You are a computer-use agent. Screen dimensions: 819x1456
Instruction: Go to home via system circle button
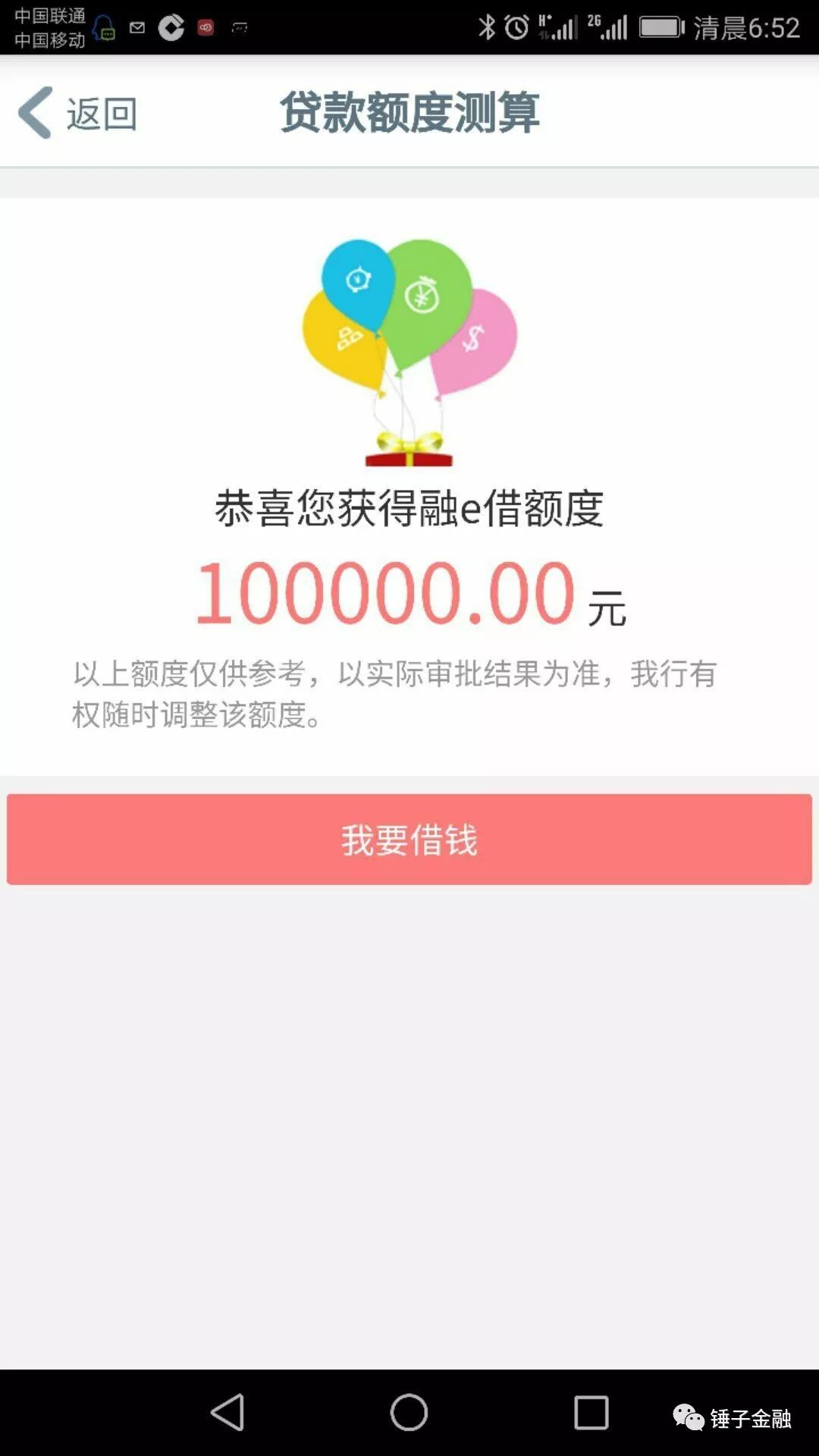point(409,1412)
